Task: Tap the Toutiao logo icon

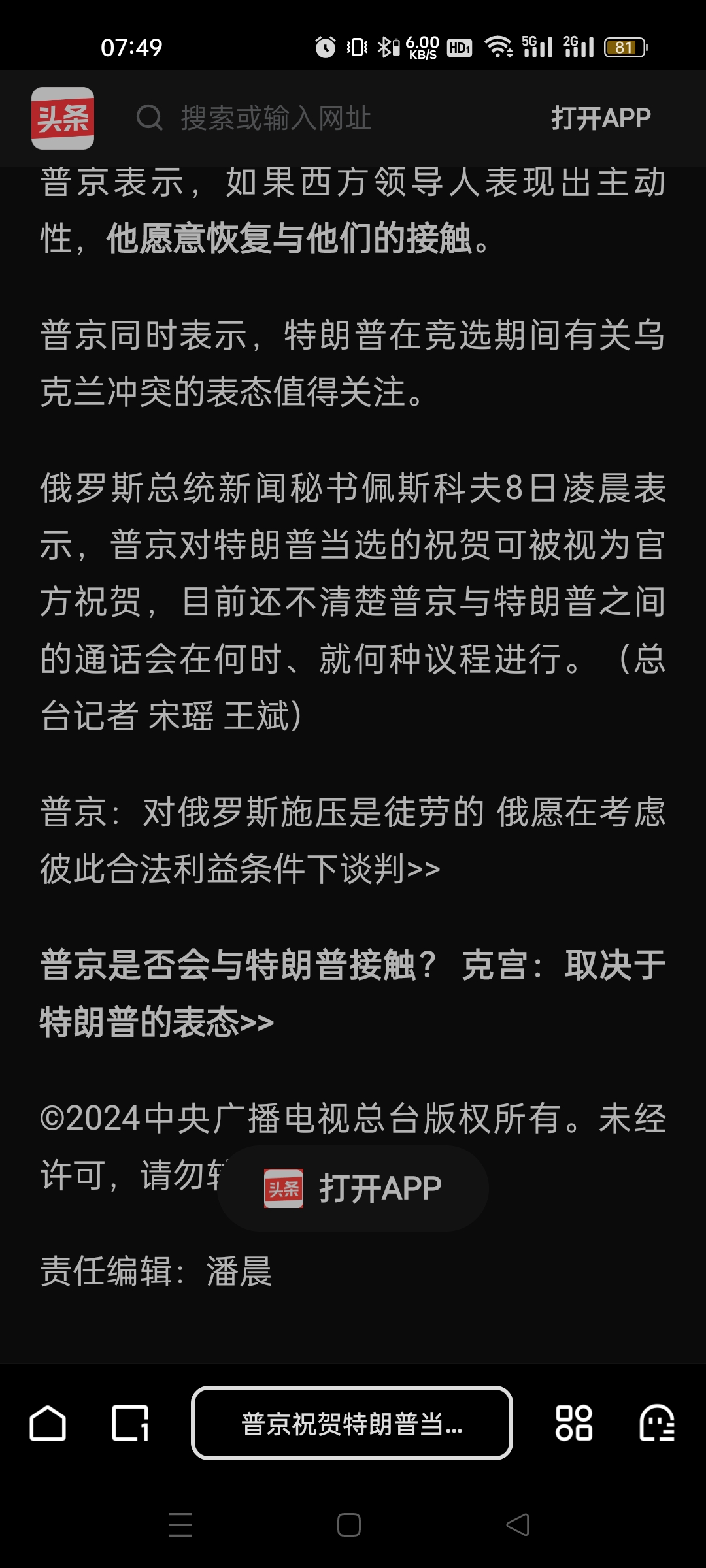Action: [63, 118]
